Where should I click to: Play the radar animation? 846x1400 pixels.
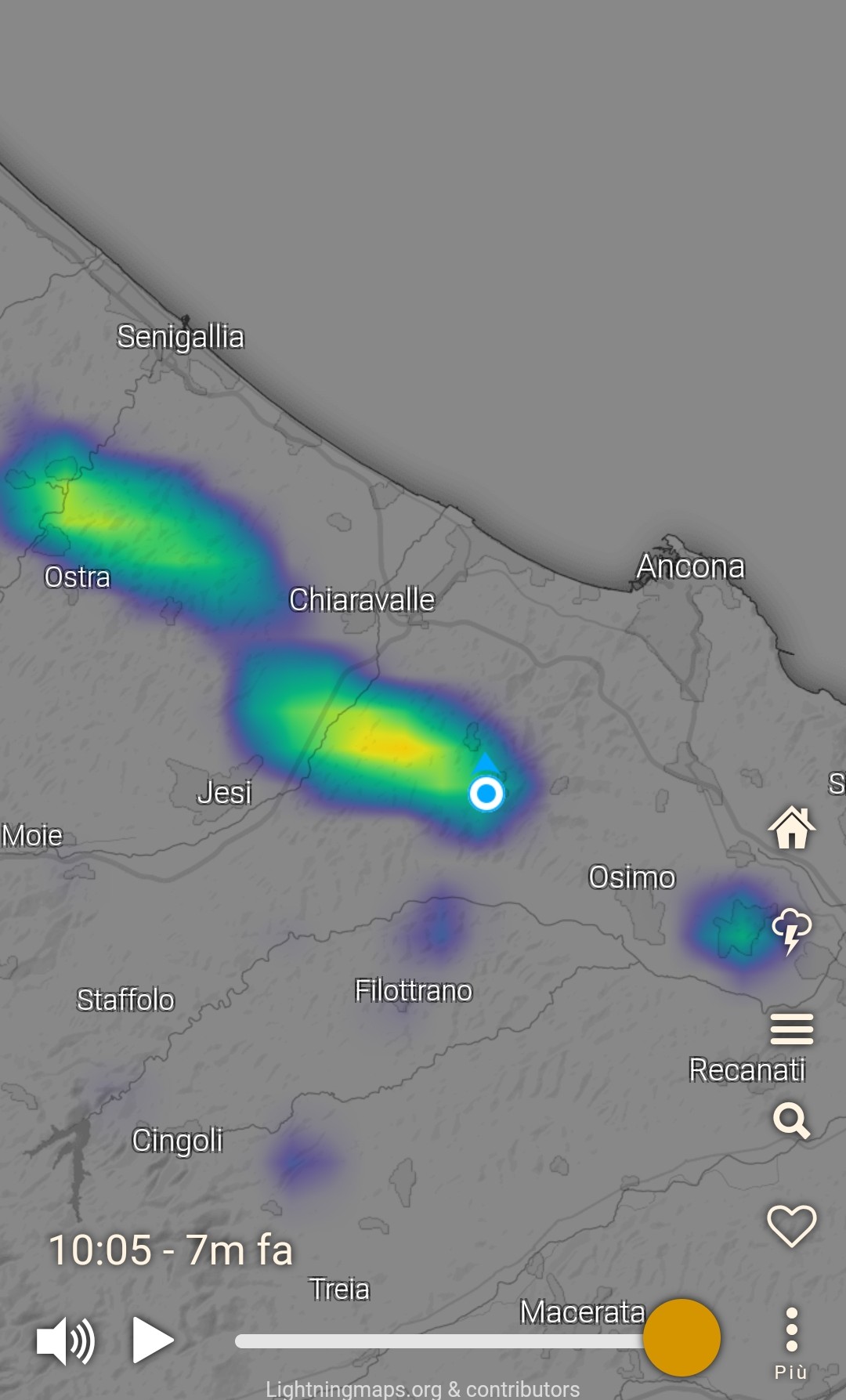coord(152,1340)
